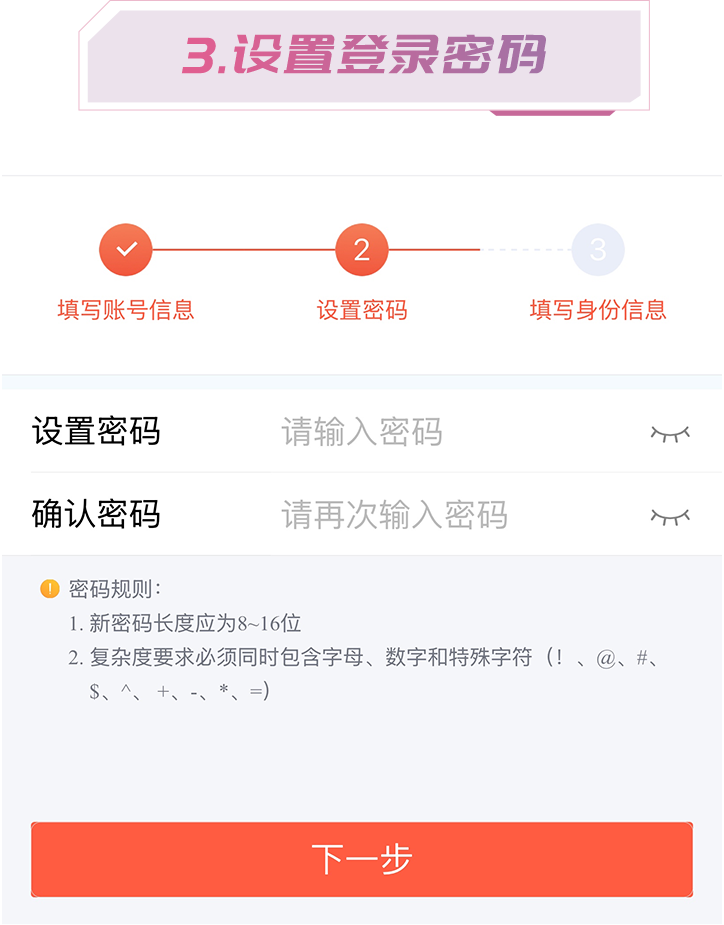This screenshot has width=724, height=925.
Task: Continue with the 下一步 button
Action: 362,859
